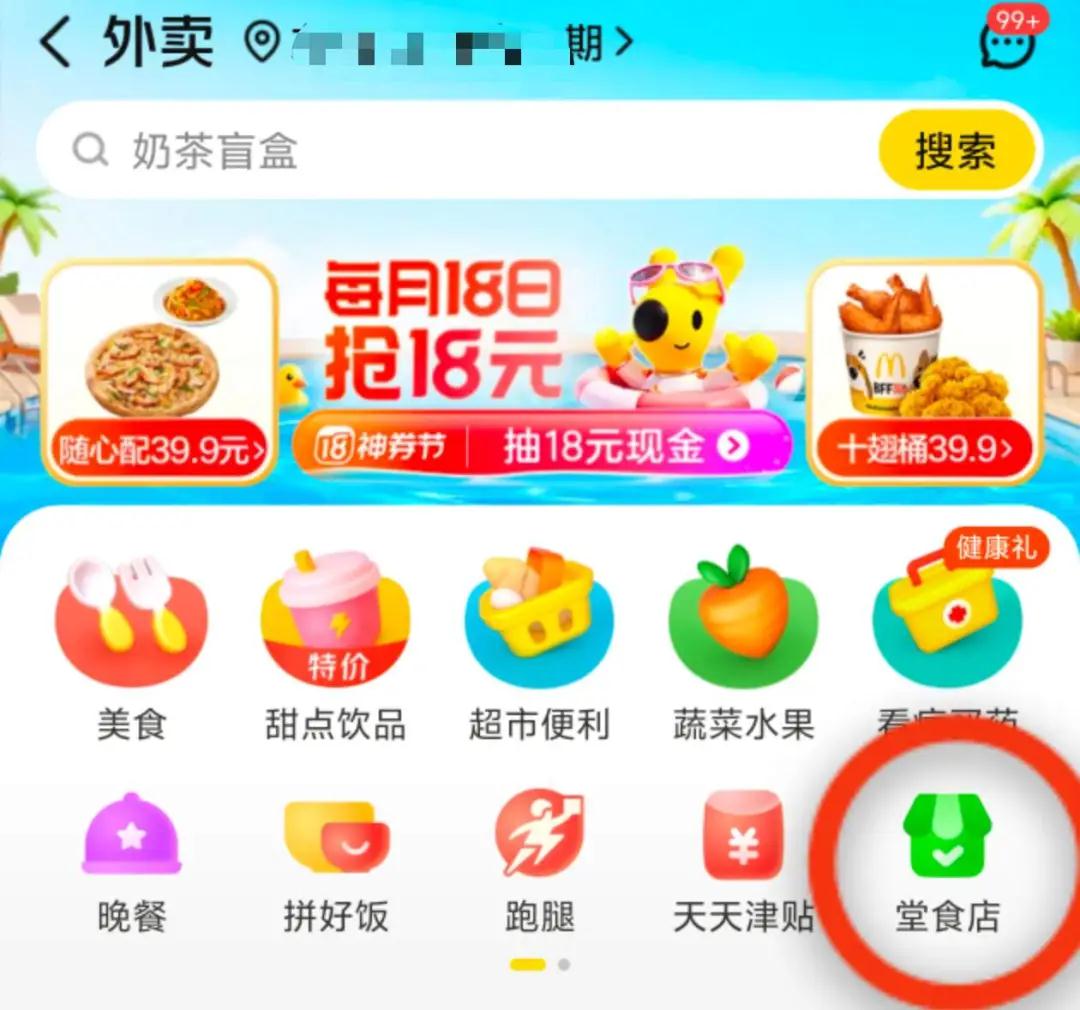Open the 抽18元现金 banner

pyautogui.click(x=541, y=445)
